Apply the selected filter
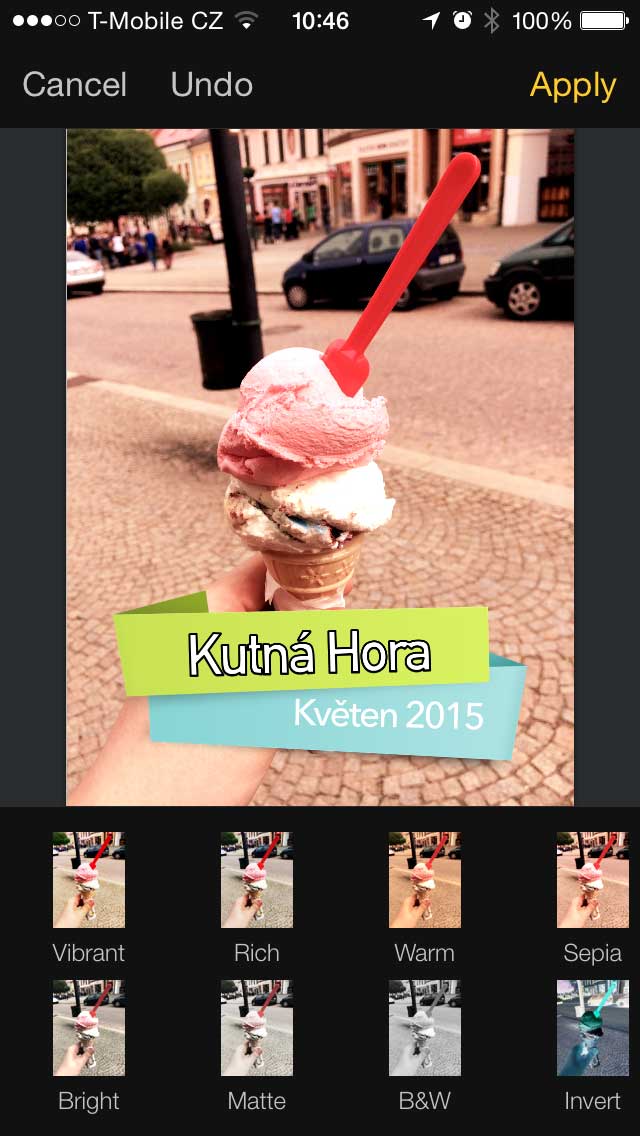Viewport: 640px width, 1136px height. (572, 86)
